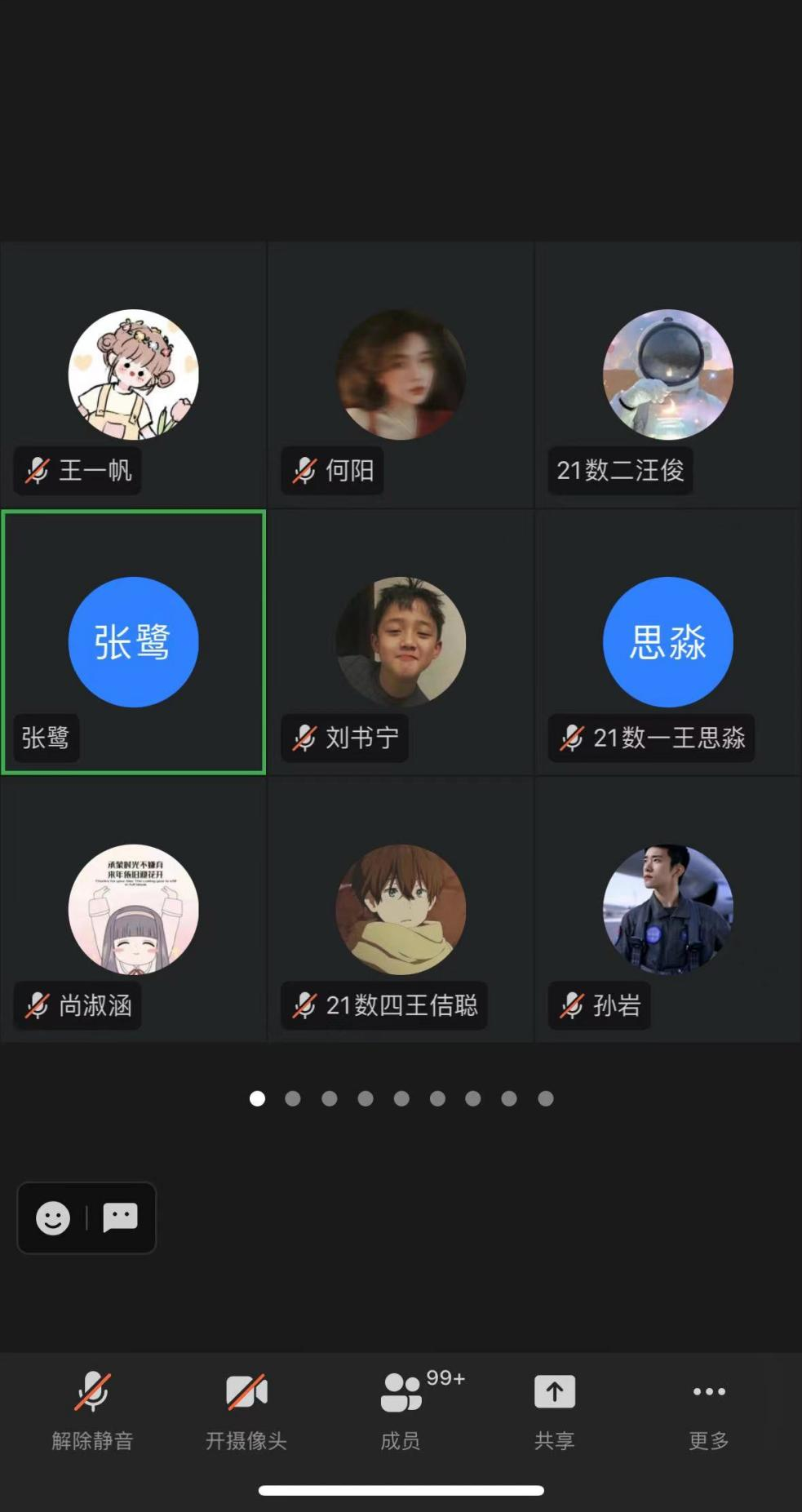The height and width of the screenshot is (1512, 802).
Task: Open the 成员 members list
Action: (401, 1410)
